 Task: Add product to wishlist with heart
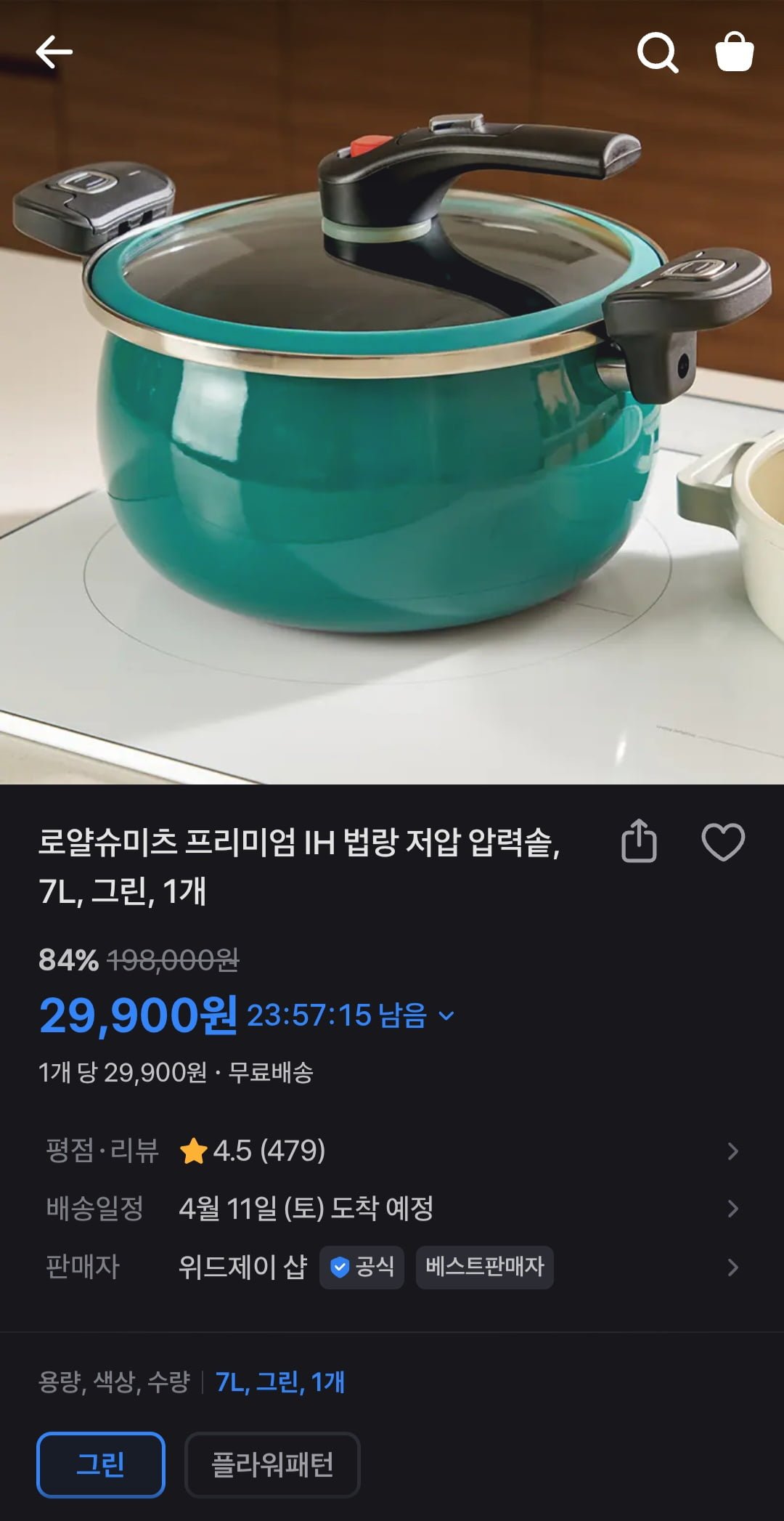[723, 842]
